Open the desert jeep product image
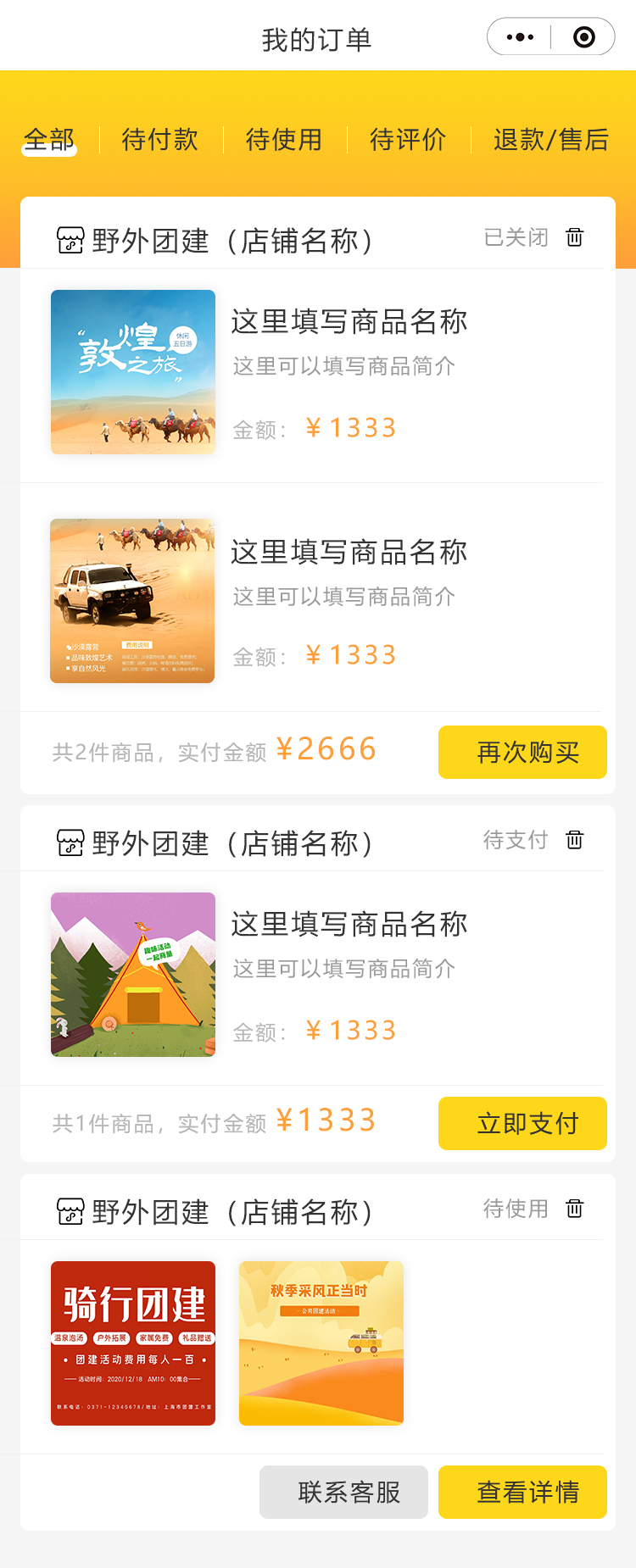The height and width of the screenshot is (1568, 636). (x=133, y=601)
